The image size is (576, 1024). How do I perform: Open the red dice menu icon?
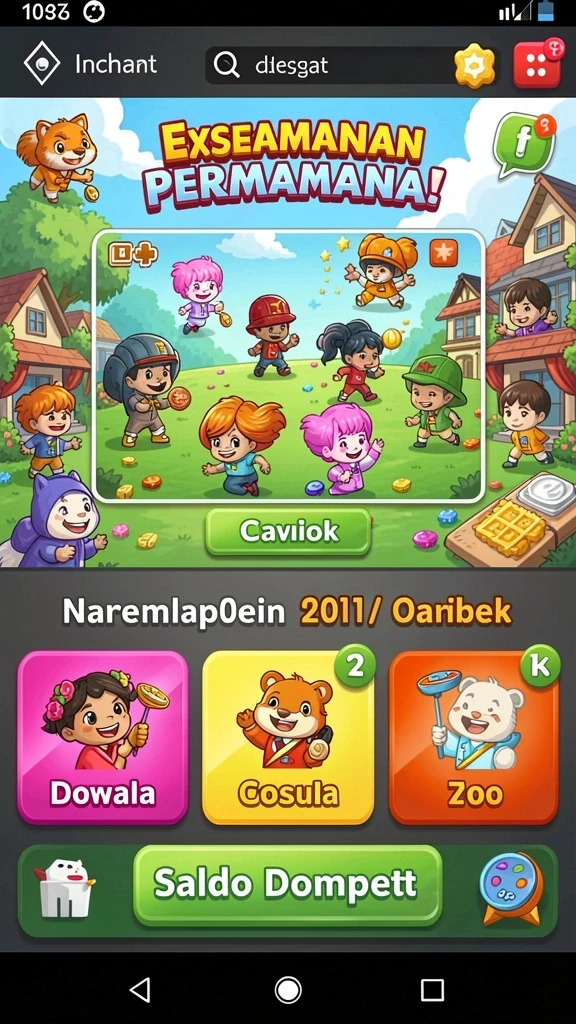[x=537, y=64]
